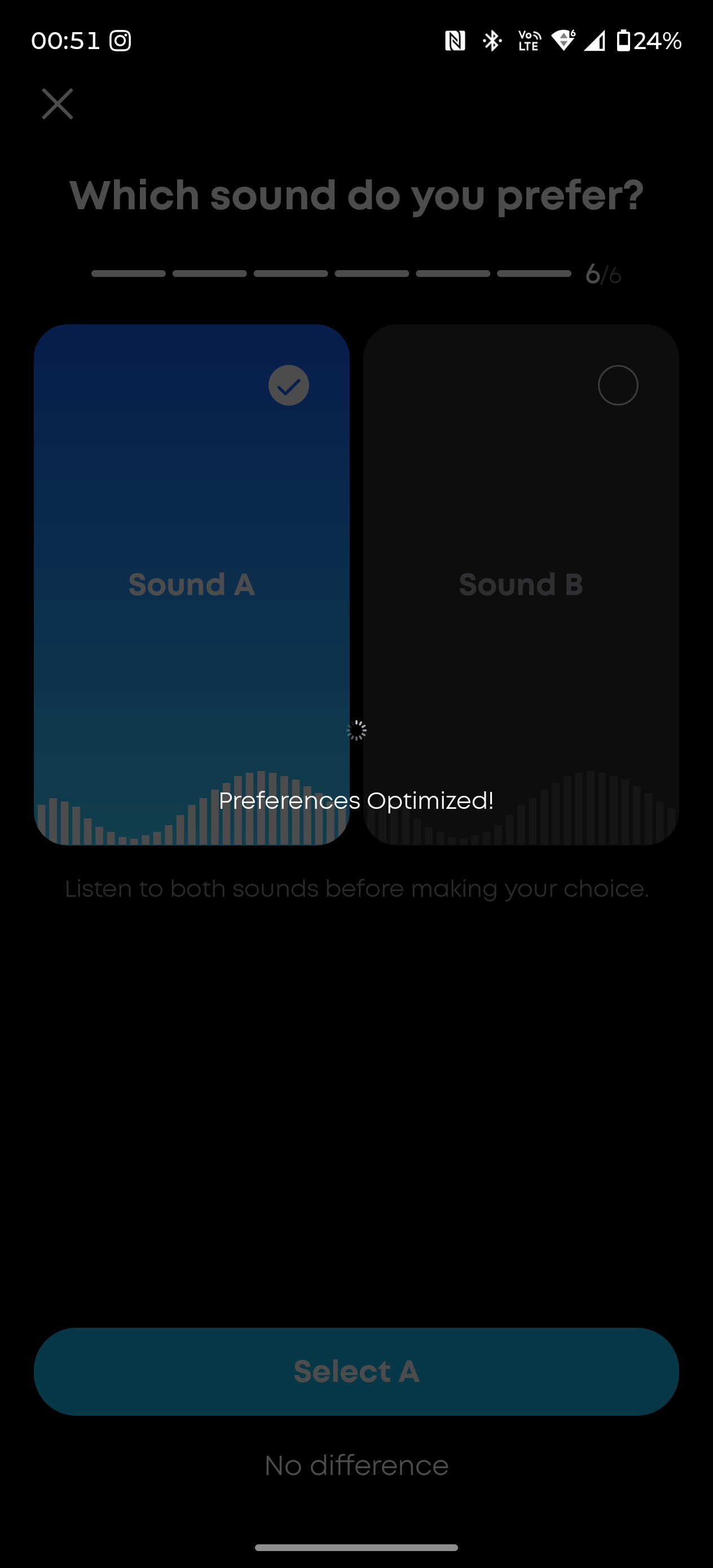Choose No difference
Screen dimensions: 713x1568
[356, 1466]
